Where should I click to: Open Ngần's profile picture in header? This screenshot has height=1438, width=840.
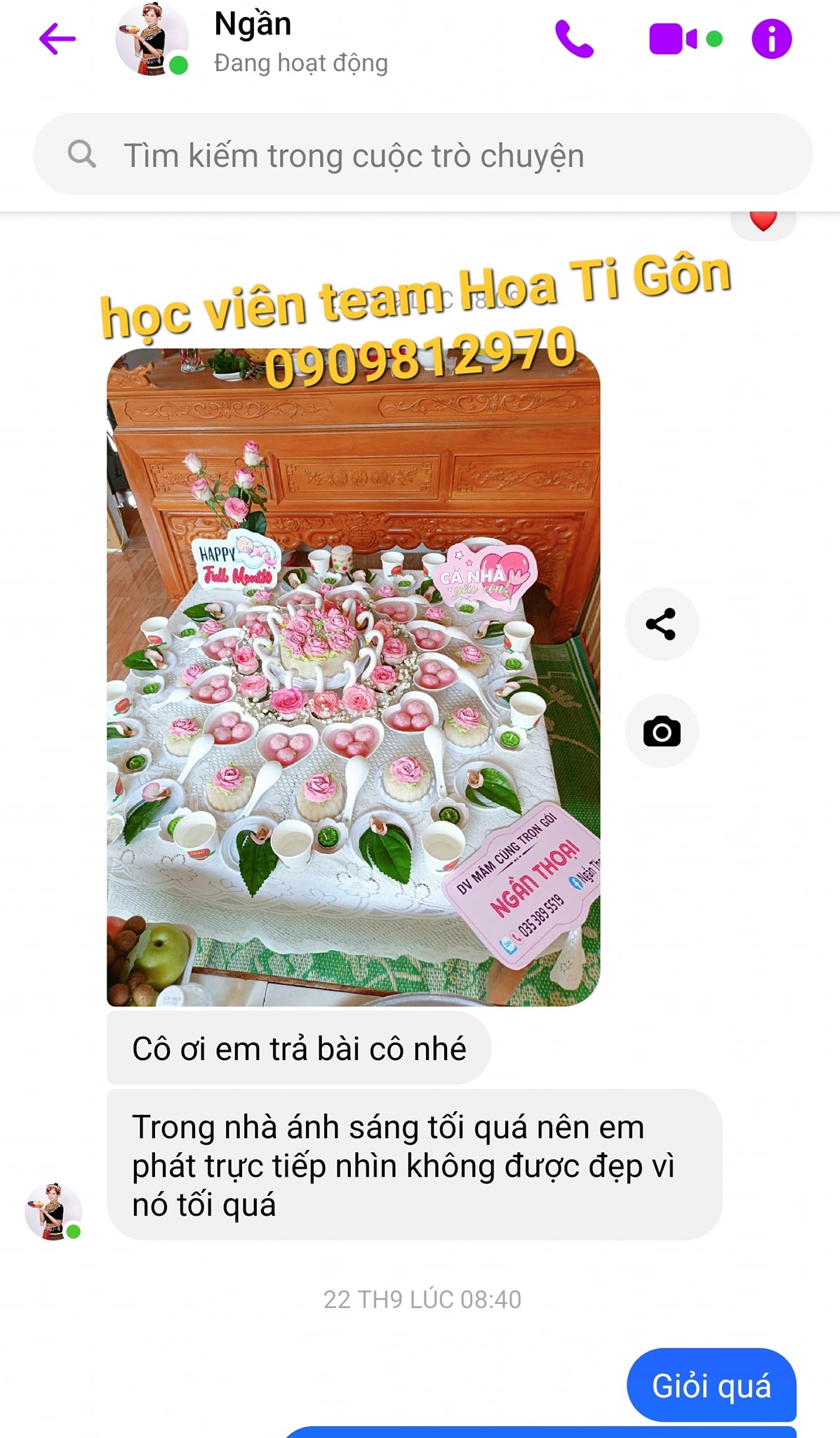[151, 39]
